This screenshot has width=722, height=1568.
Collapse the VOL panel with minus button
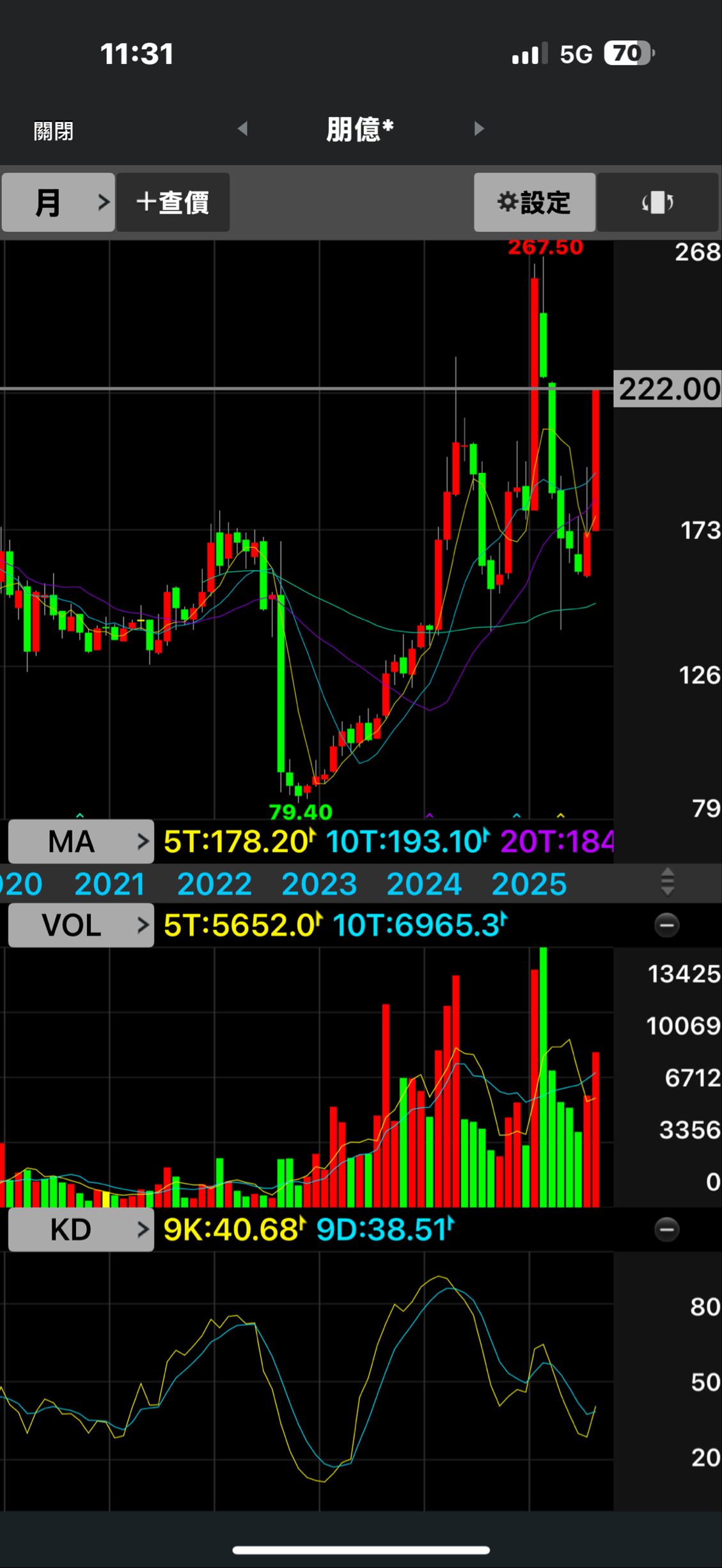point(666,925)
